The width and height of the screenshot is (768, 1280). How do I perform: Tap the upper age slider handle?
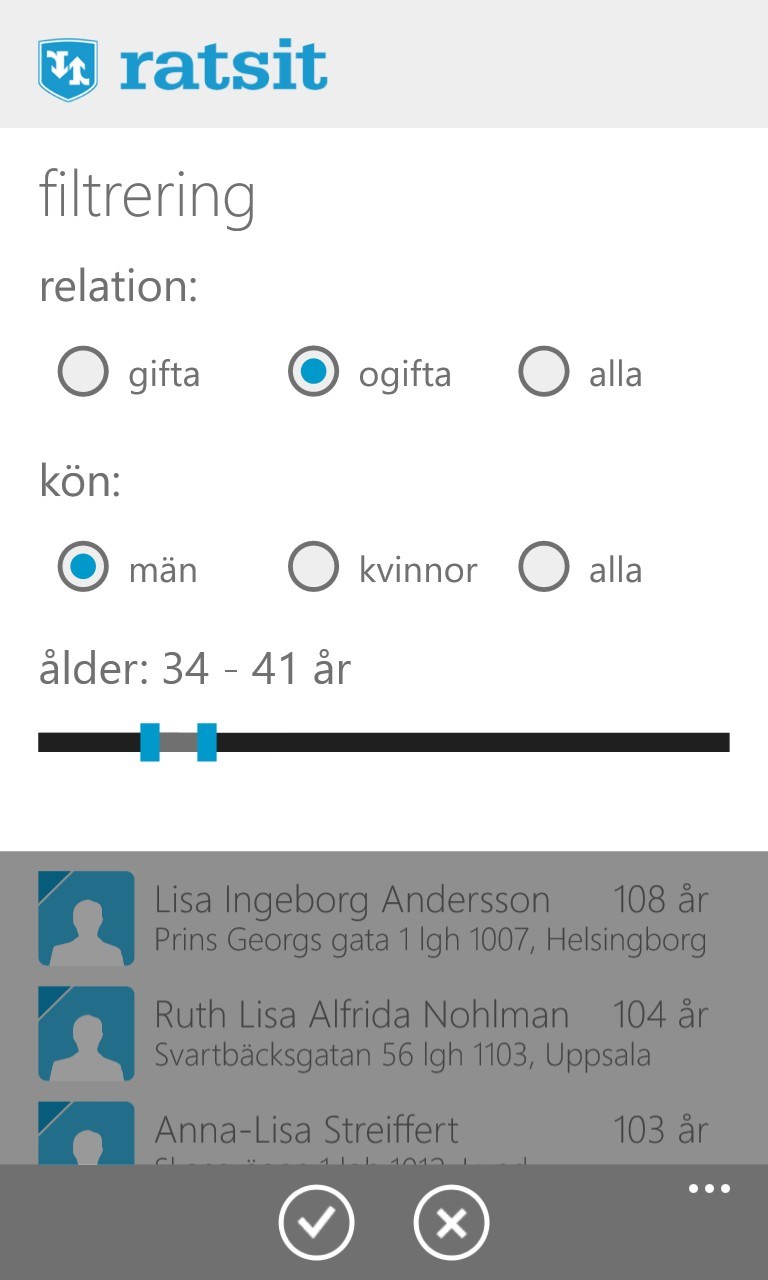[x=207, y=742]
